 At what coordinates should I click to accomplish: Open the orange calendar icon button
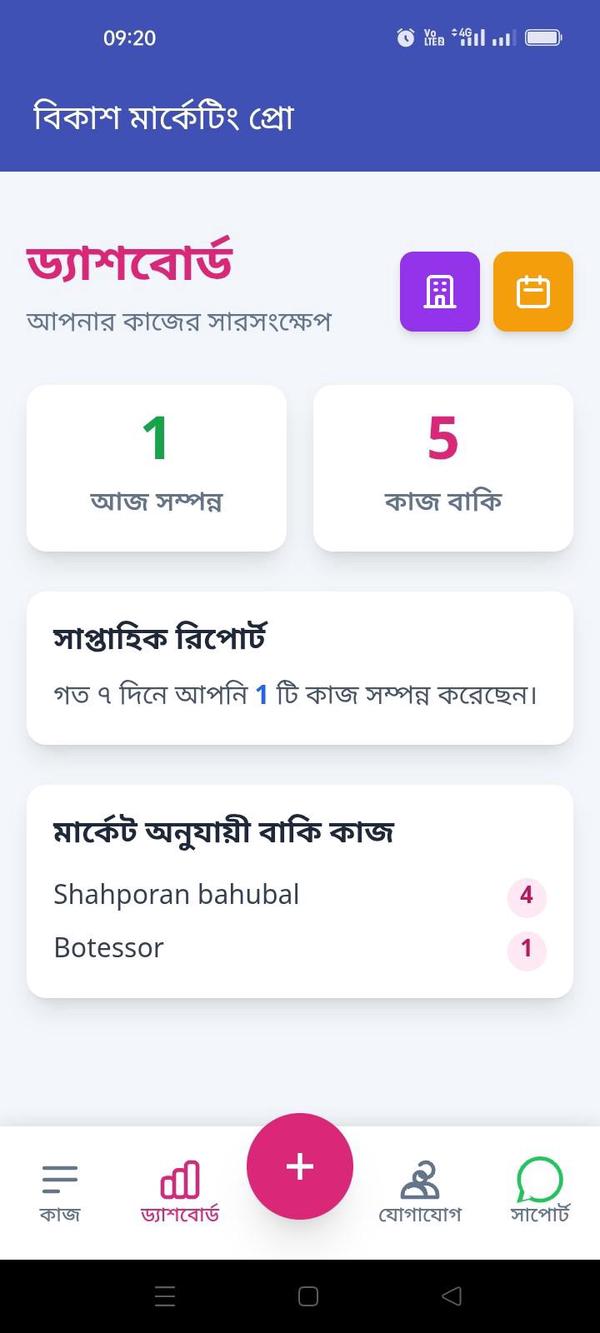[x=533, y=291]
